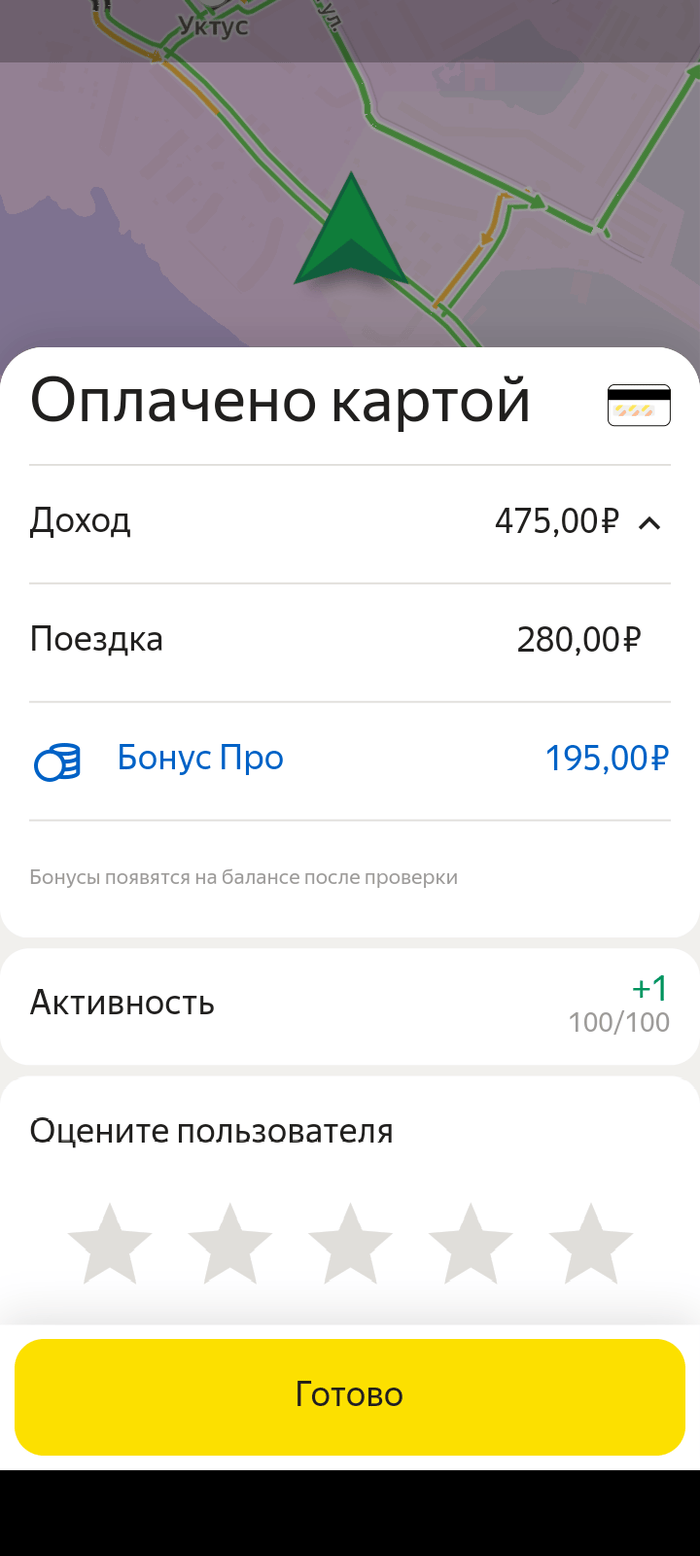This screenshot has width=700, height=1556.
Task: Rate the user five stars
Action: click(591, 1243)
